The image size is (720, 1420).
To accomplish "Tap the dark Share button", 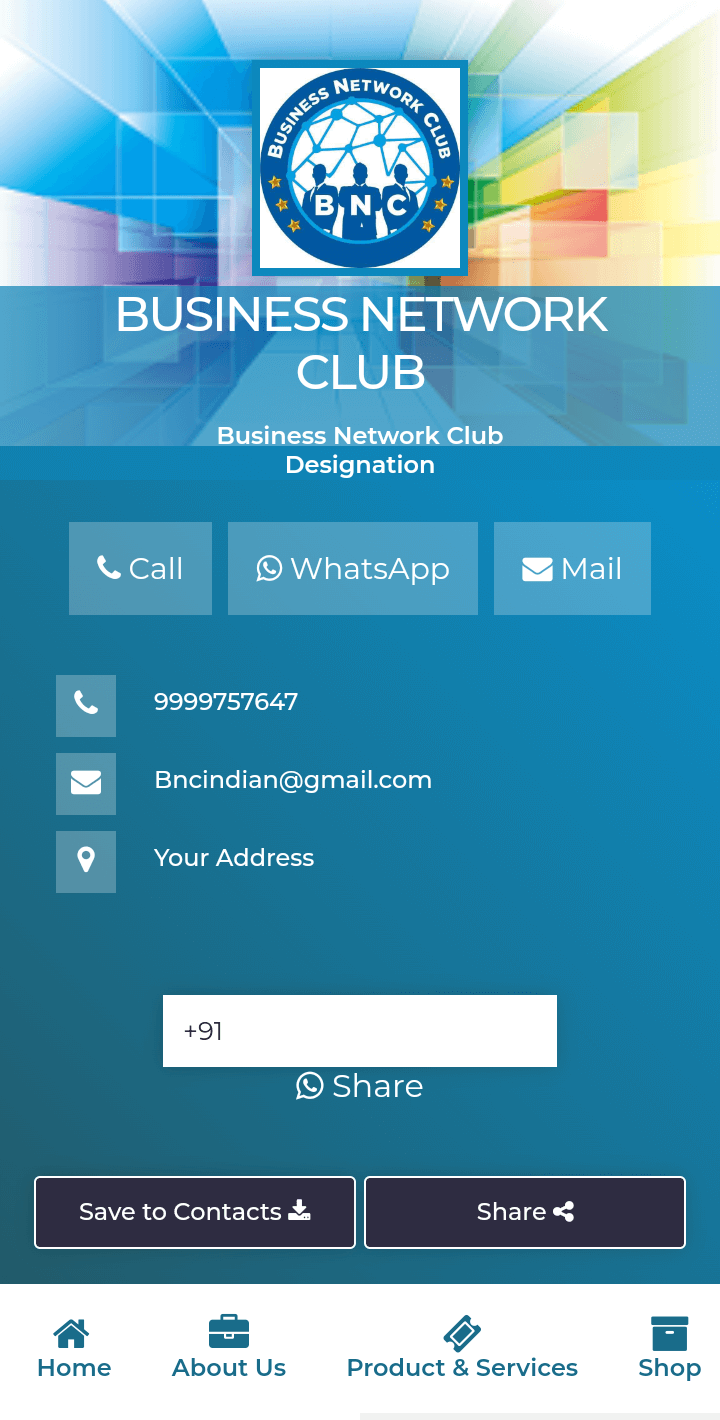I will 525,1212.
